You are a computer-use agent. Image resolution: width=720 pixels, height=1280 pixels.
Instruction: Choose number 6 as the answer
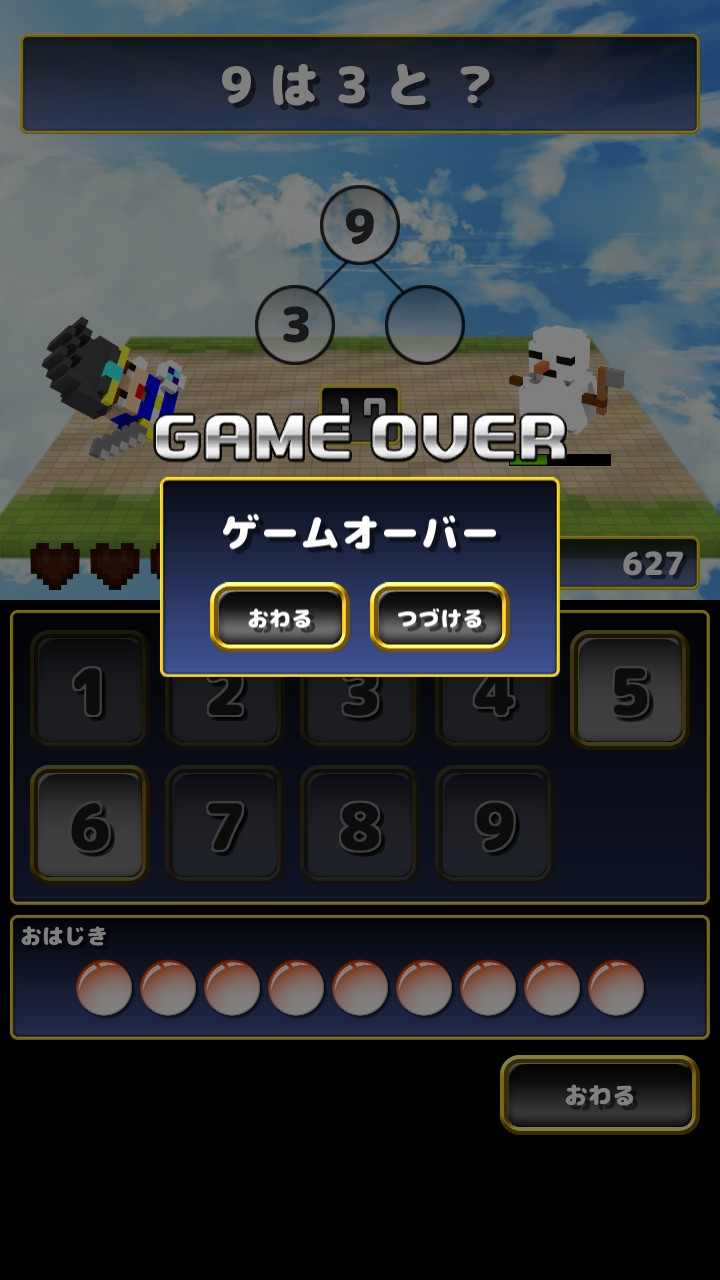[x=90, y=825]
